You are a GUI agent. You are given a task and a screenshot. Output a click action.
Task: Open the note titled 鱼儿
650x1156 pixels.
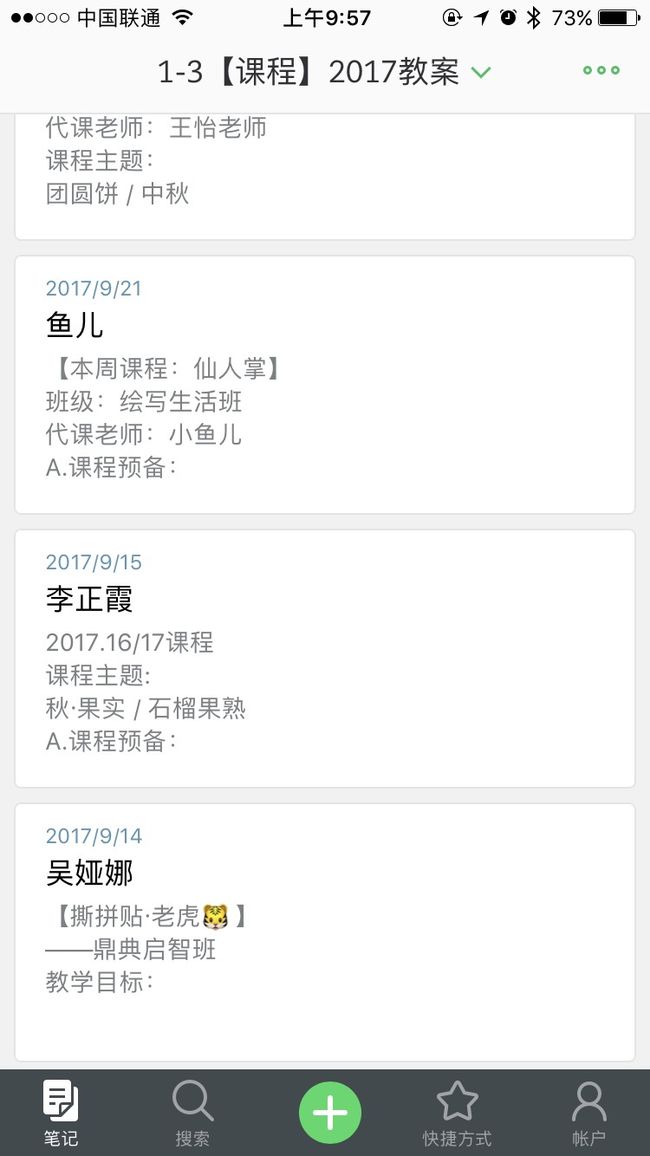pyautogui.click(x=325, y=385)
